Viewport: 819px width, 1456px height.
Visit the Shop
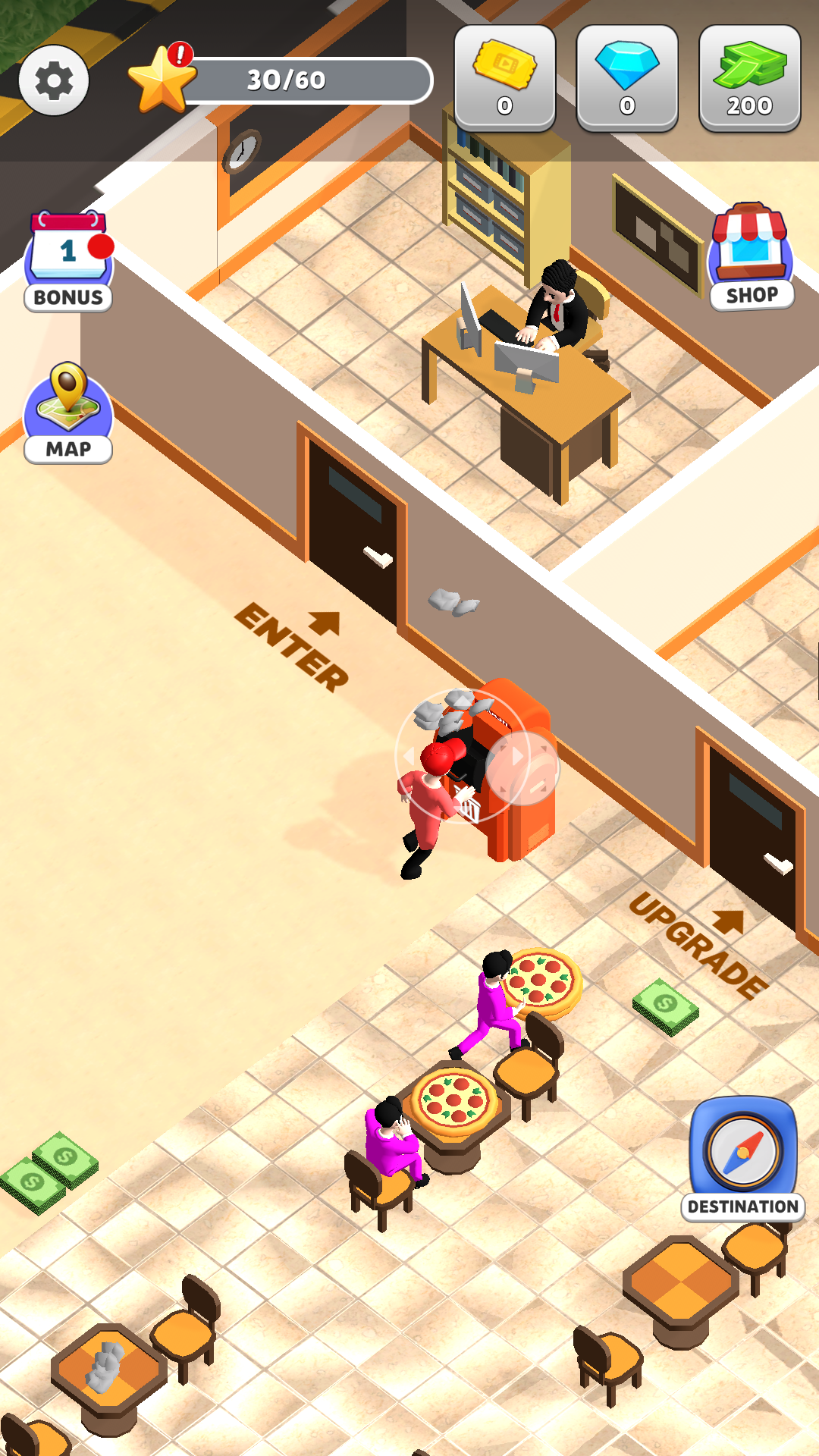click(751, 256)
